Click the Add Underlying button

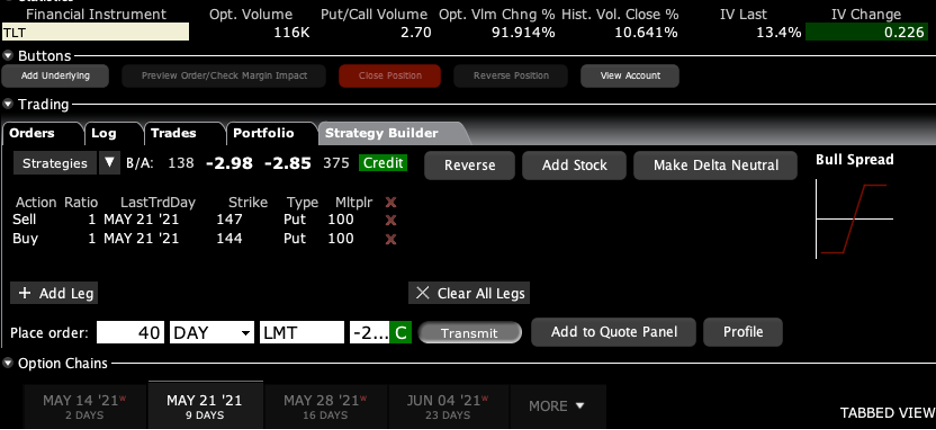click(56, 76)
